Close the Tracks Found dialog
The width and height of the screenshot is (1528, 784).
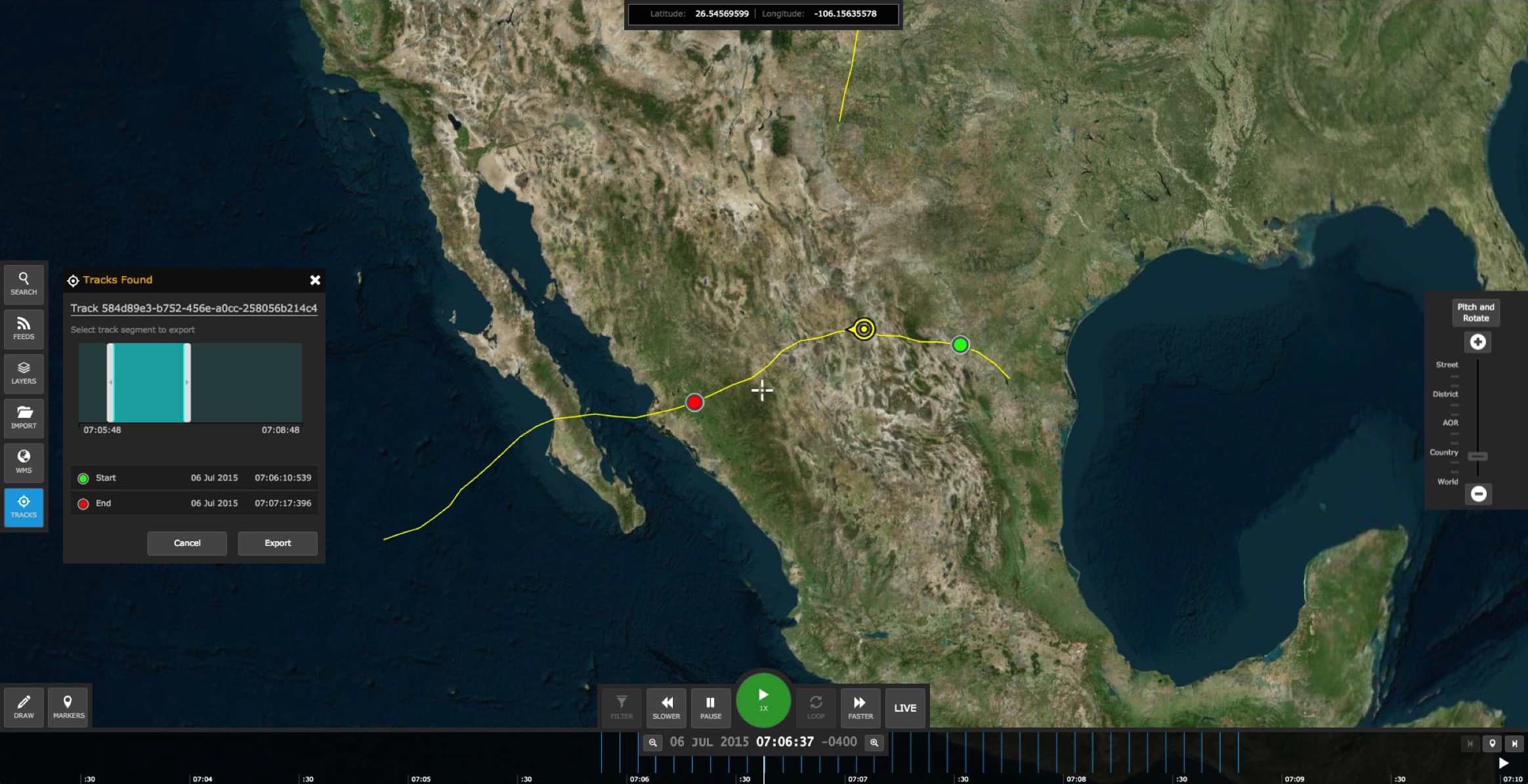pos(315,280)
